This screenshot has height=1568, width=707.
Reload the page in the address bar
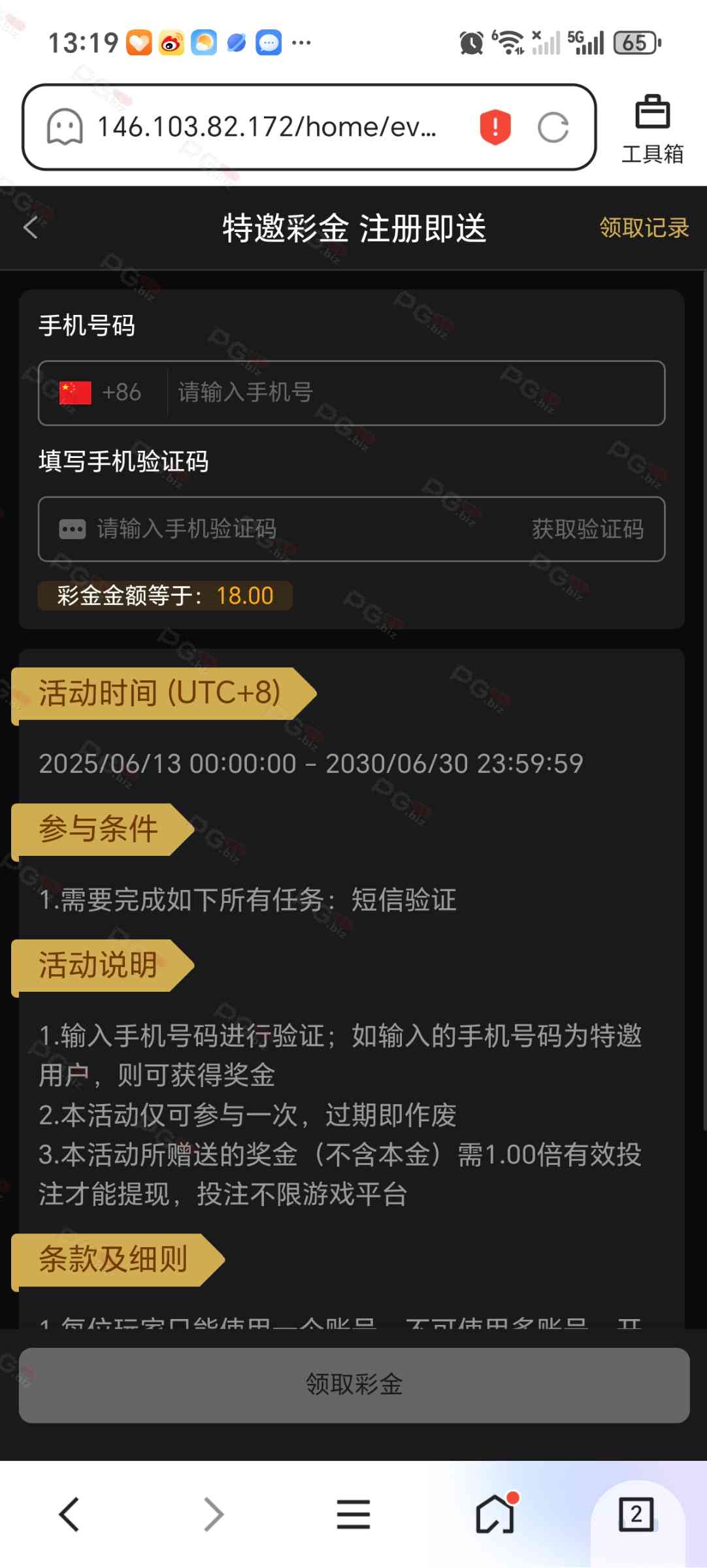[553, 127]
